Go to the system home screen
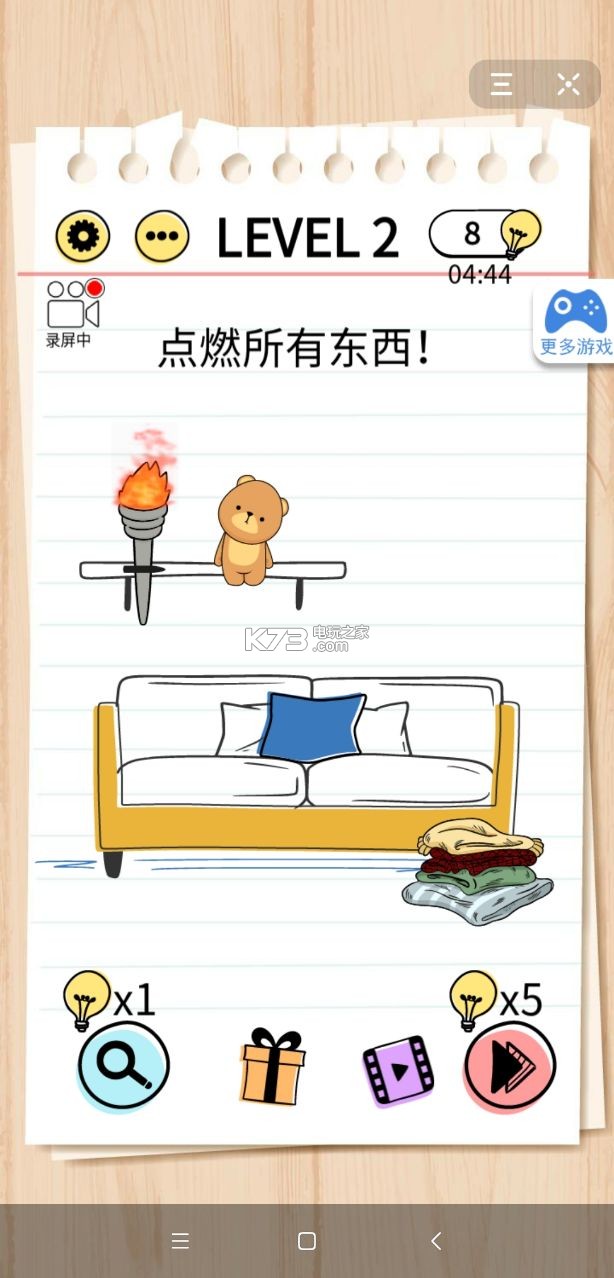Viewport: 614px width, 1278px height. (307, 1241)
